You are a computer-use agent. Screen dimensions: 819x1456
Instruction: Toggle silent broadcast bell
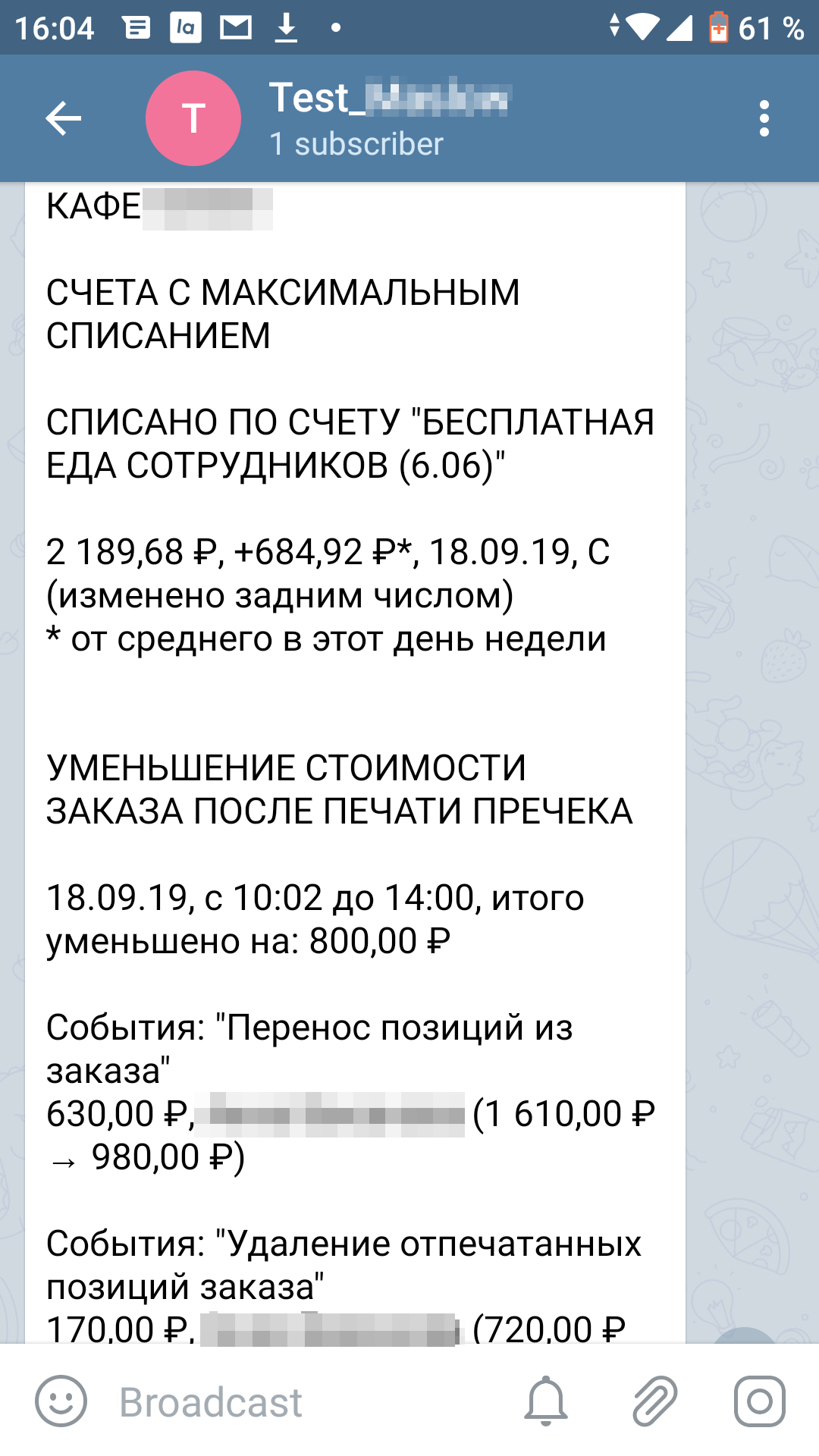click(545, 1401)
